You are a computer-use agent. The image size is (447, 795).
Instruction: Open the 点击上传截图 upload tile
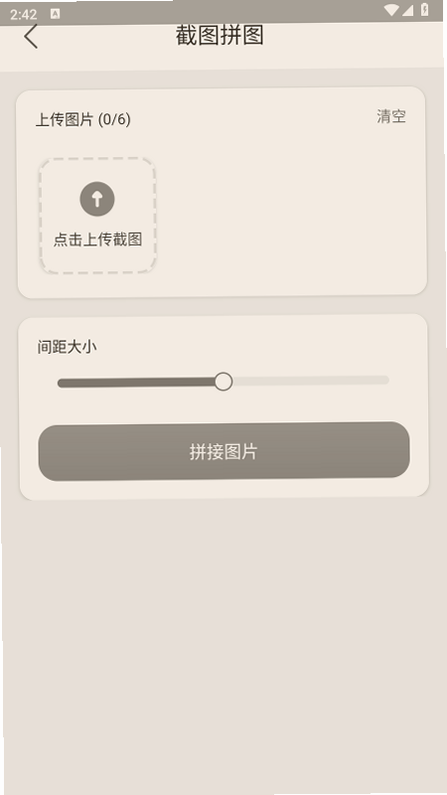click(x=97, y=215)
